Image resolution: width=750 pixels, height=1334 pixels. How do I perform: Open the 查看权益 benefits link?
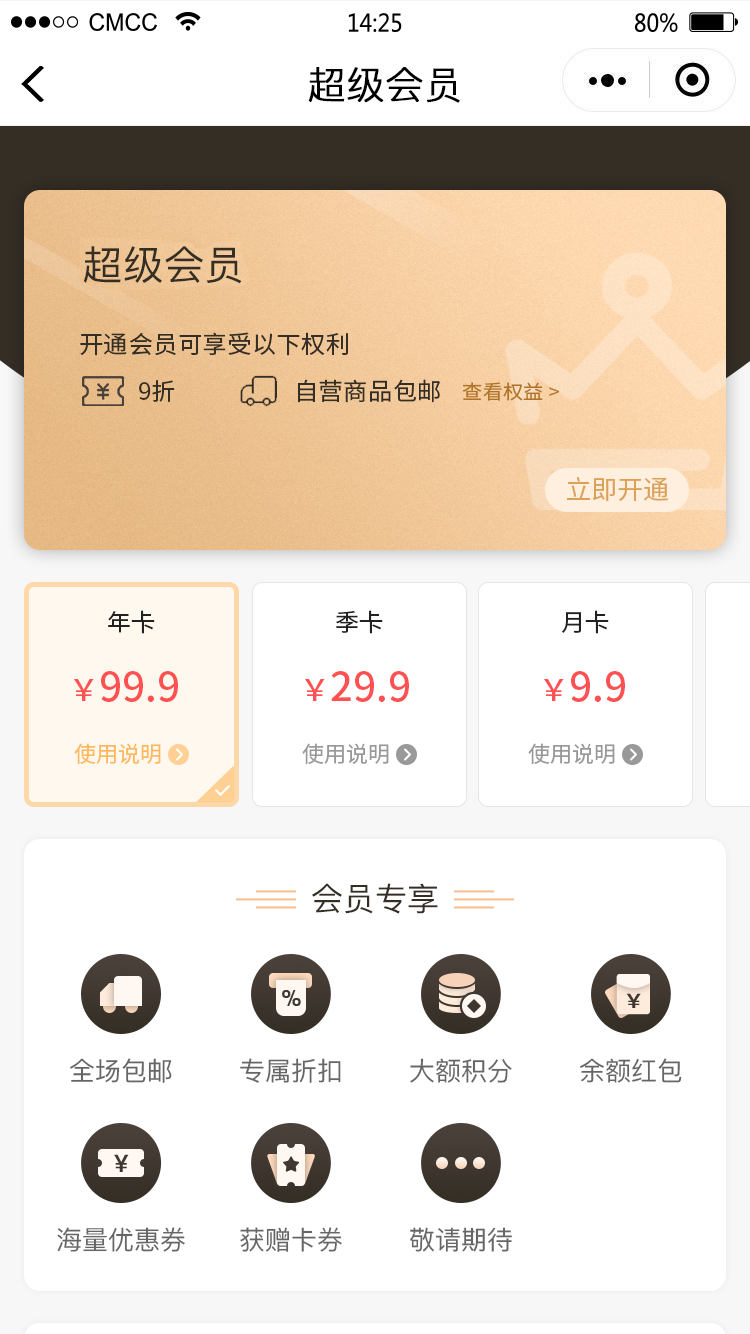(510, 392)
